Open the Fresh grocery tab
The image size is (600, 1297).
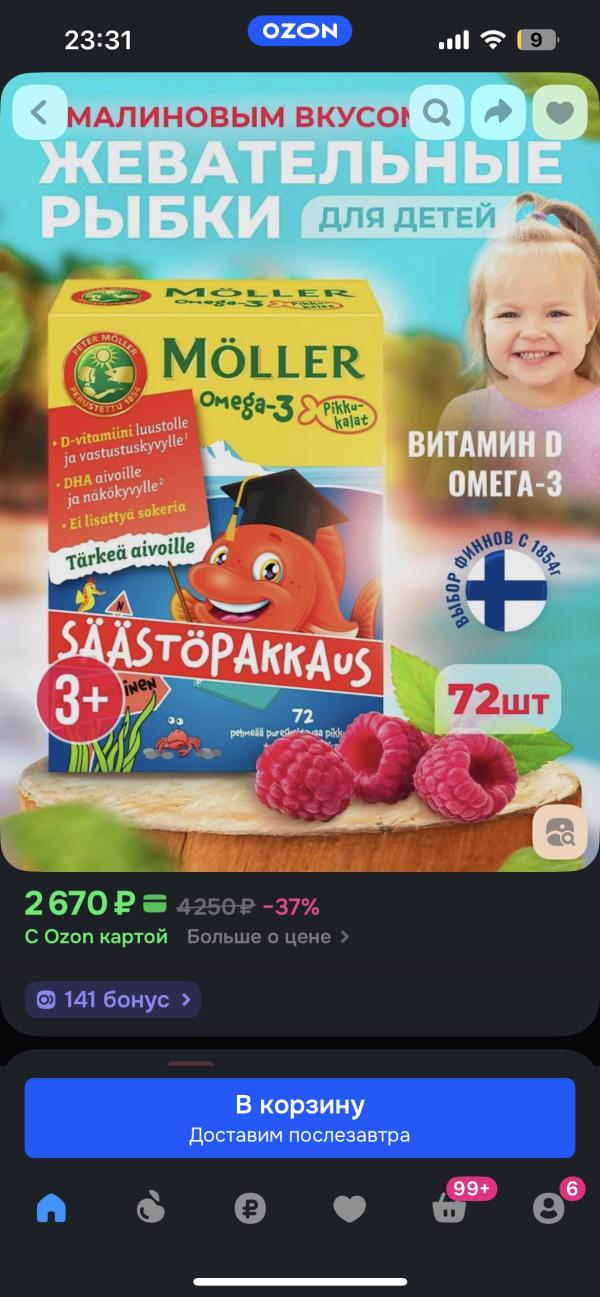tap(150, 1209)
